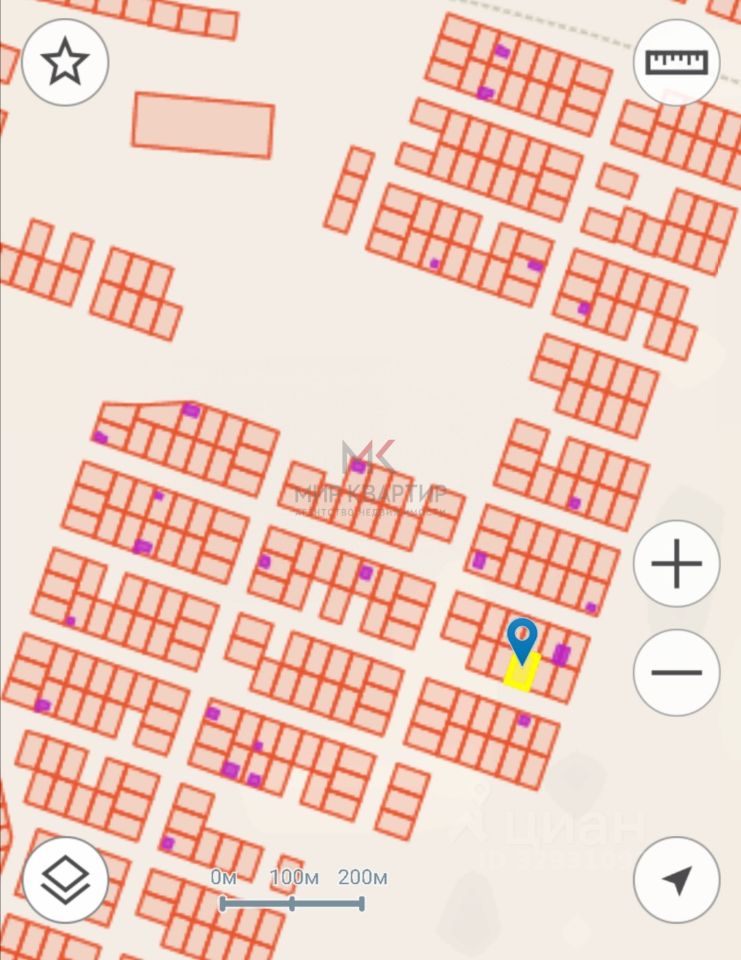Center map on my location arrow
This screenshot has width=741, height=960.
point(677,880)
